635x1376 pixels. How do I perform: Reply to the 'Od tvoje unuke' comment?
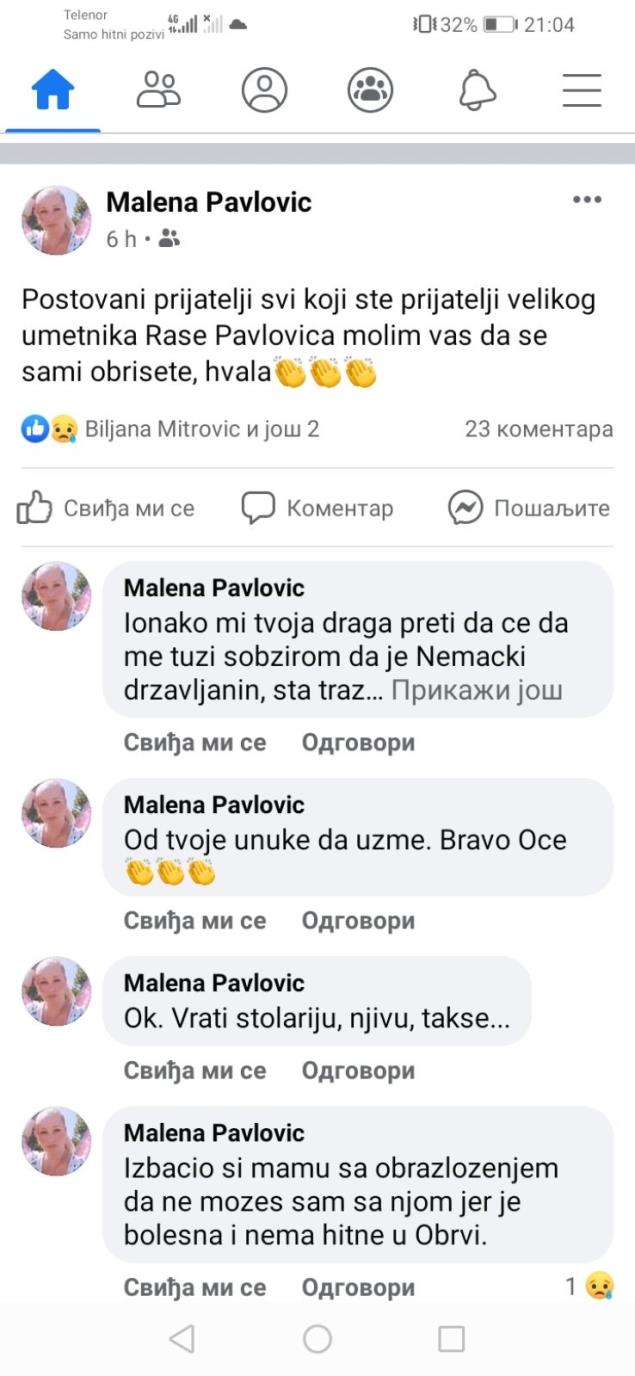pos(358,920)
